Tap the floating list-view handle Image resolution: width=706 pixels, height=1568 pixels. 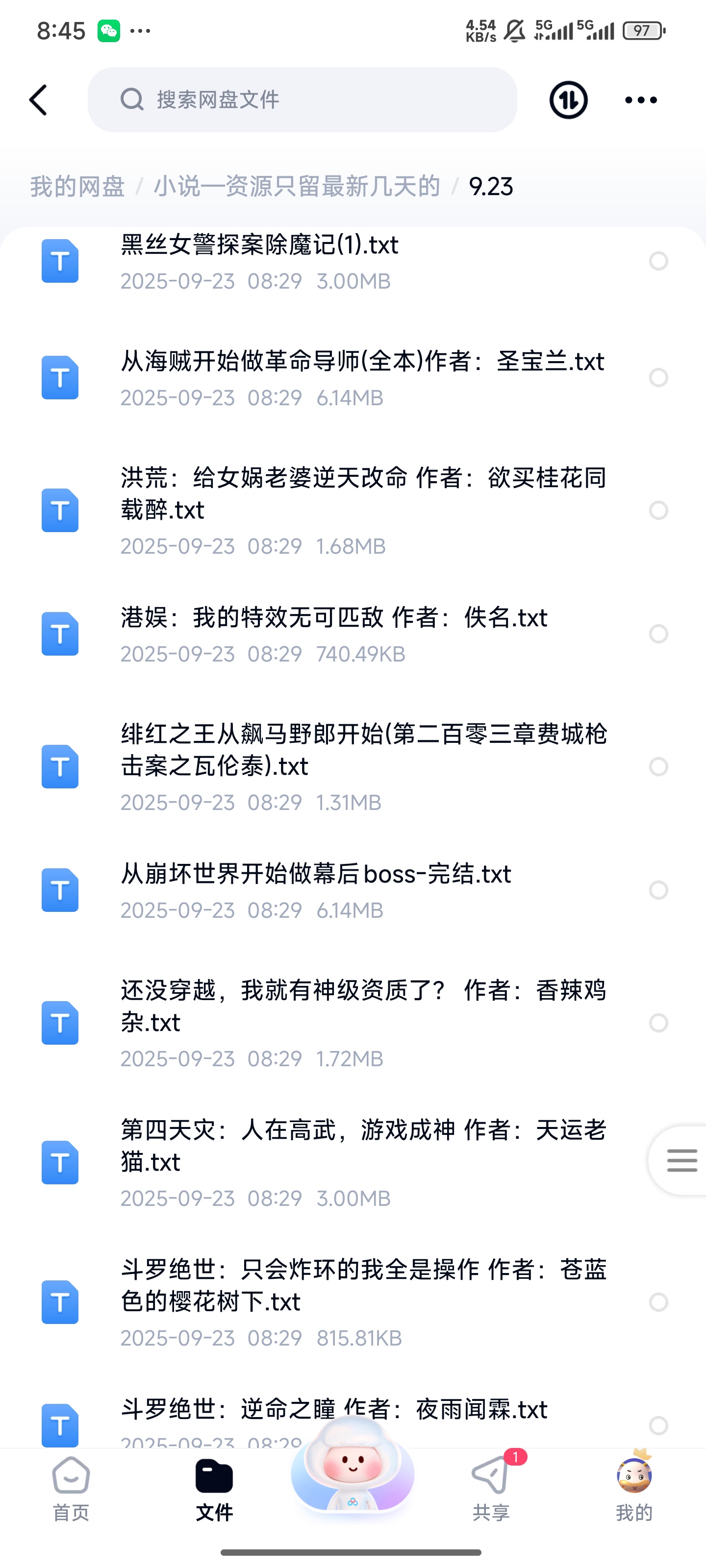pyautogui.click(x=681, y=1160)
